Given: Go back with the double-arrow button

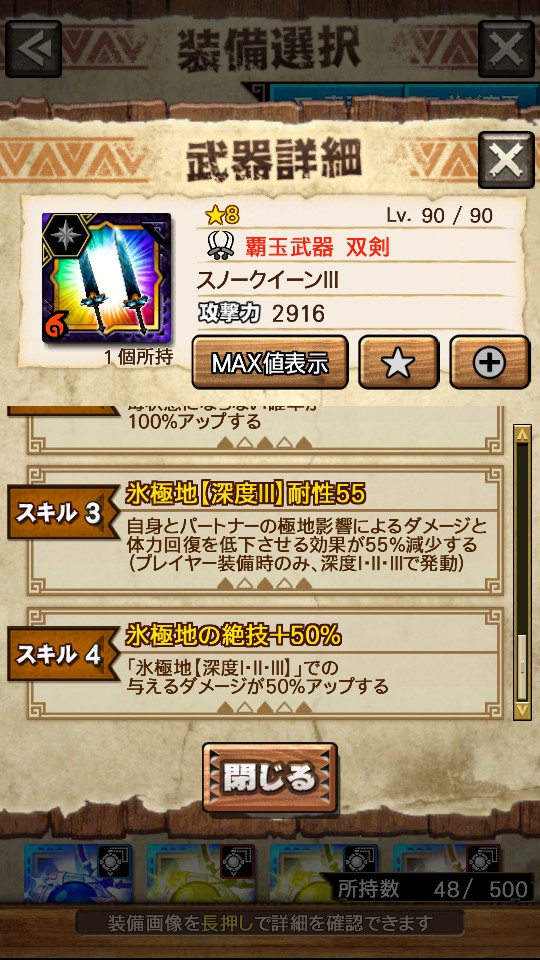Looking at the screenshot, I should (x=33, y=49).
